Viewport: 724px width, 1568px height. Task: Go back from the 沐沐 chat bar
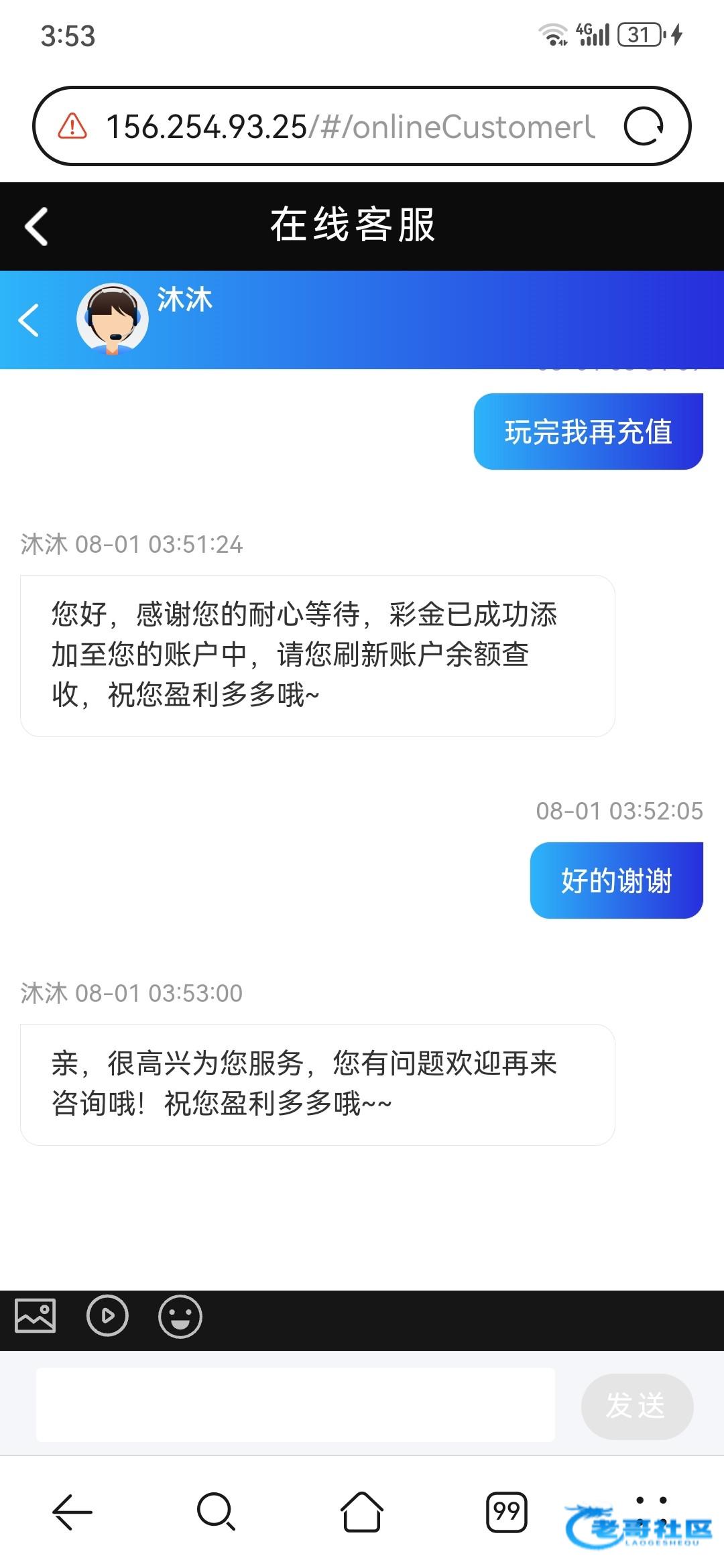pyautogui.click(x=29, y=320)
